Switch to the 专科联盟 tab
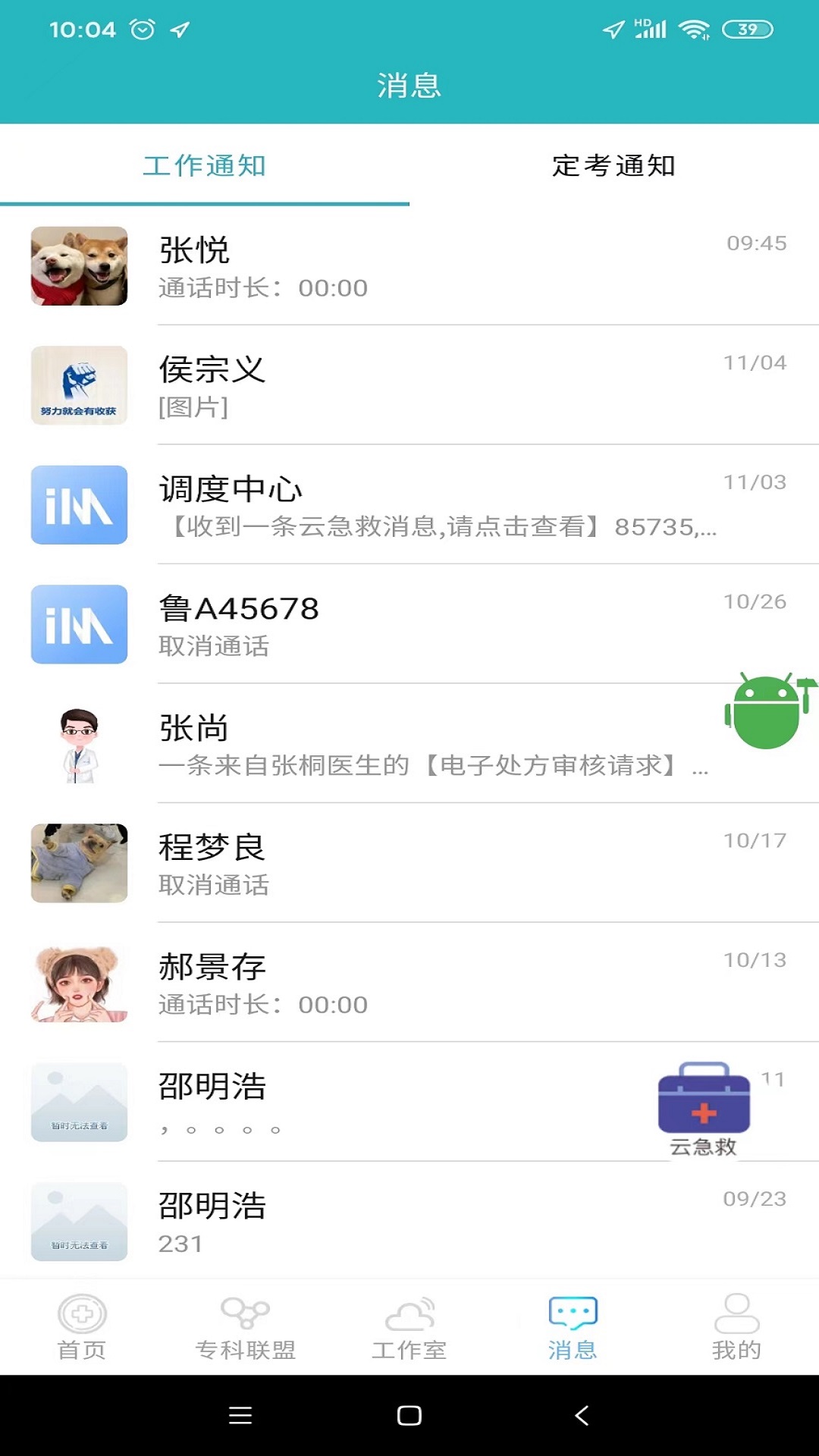Viewport: 819px width, 1456px height. [x=245, y=1327]
